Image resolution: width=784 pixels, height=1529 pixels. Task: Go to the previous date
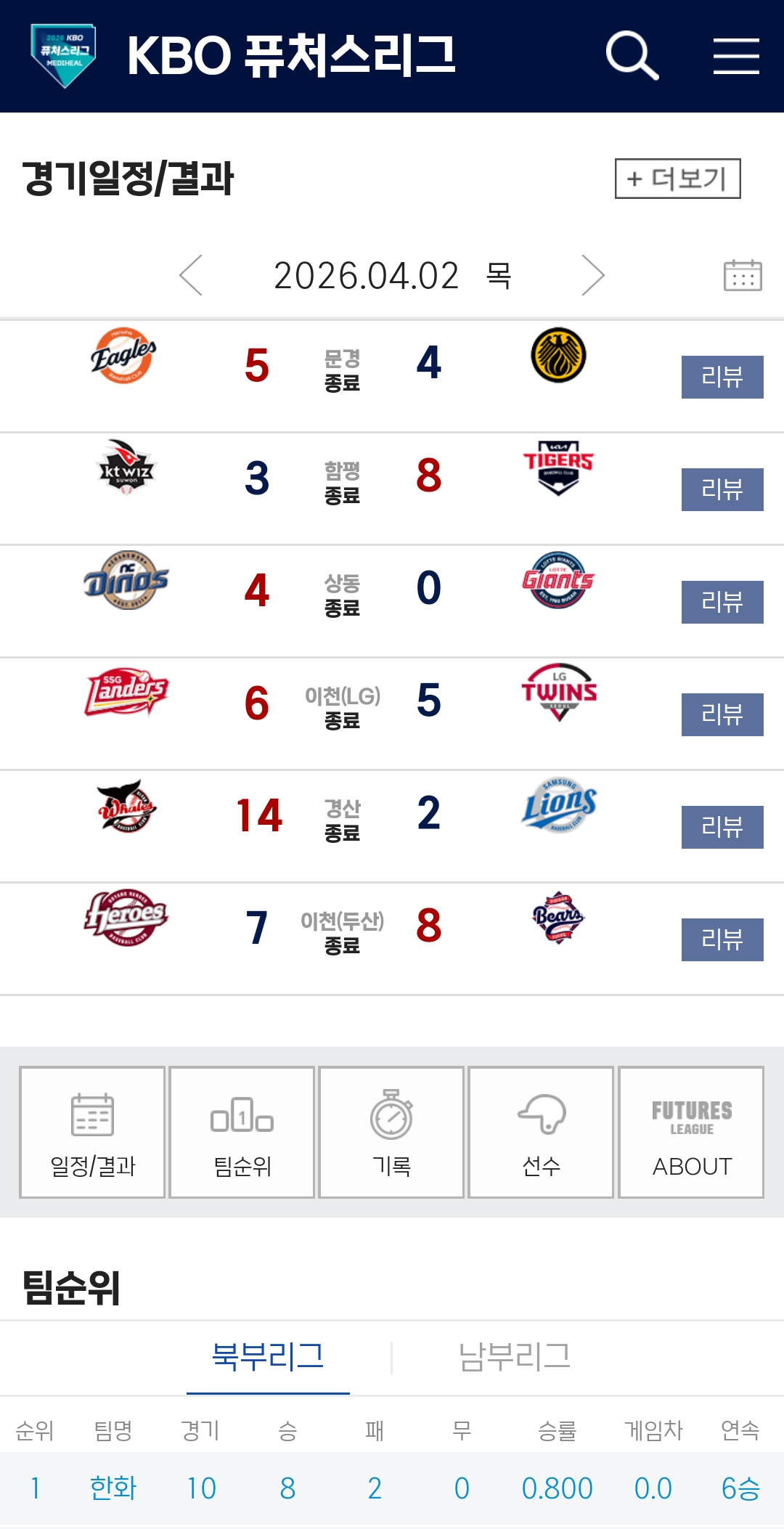pos(191,275)
